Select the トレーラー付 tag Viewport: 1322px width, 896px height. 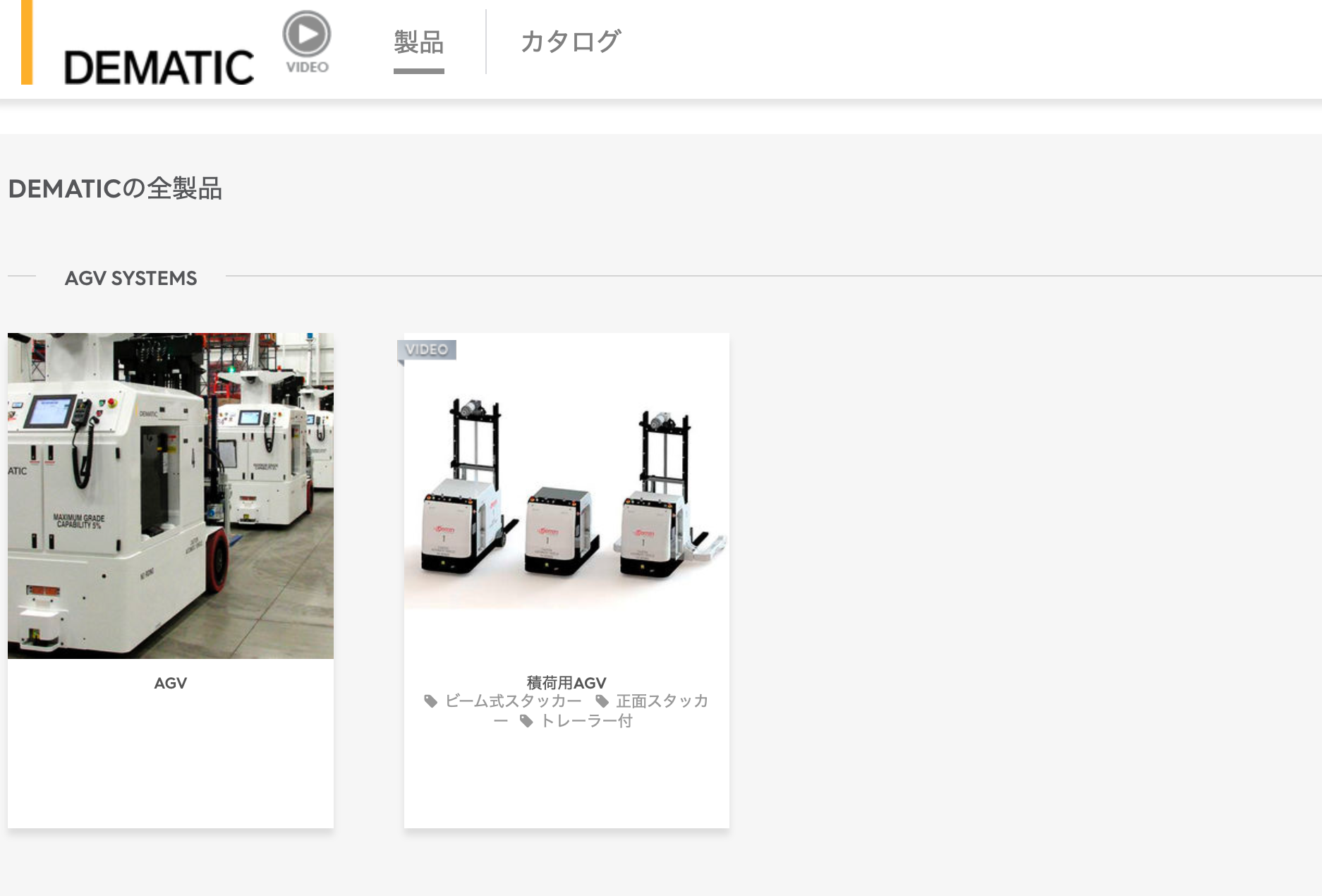tap(585, 721)
